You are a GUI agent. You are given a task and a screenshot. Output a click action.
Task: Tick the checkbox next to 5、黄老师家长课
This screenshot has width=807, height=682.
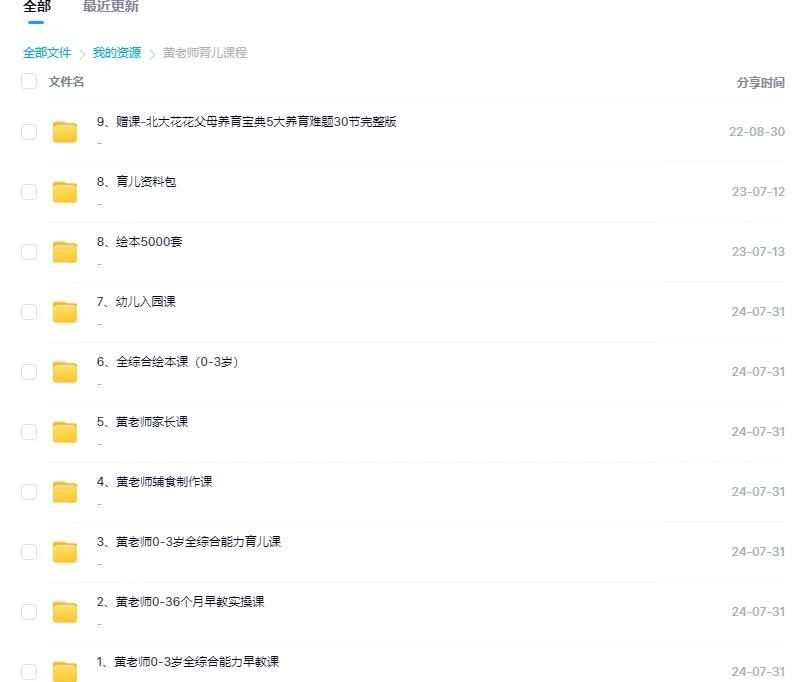pyautogui.click(x=29, y=432)
